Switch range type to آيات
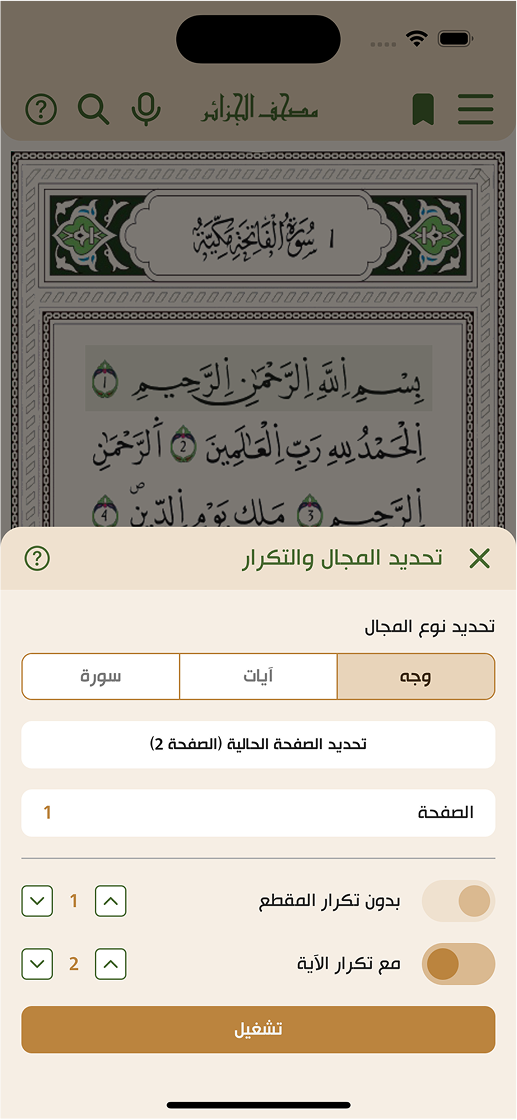This screenshot has height=1120, width=517. coord(258,676)
